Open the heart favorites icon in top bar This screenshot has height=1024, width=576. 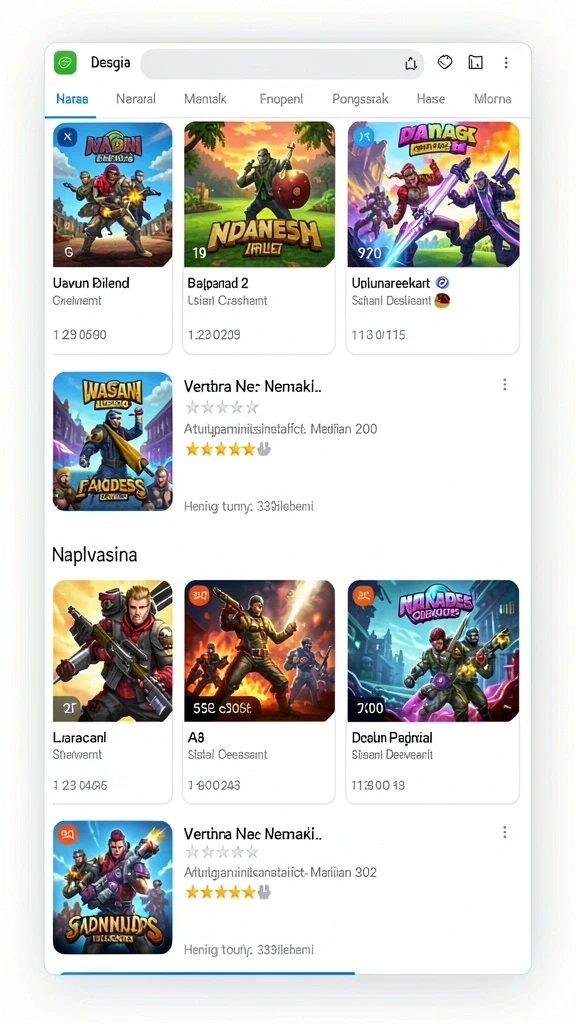coord(445,63)
